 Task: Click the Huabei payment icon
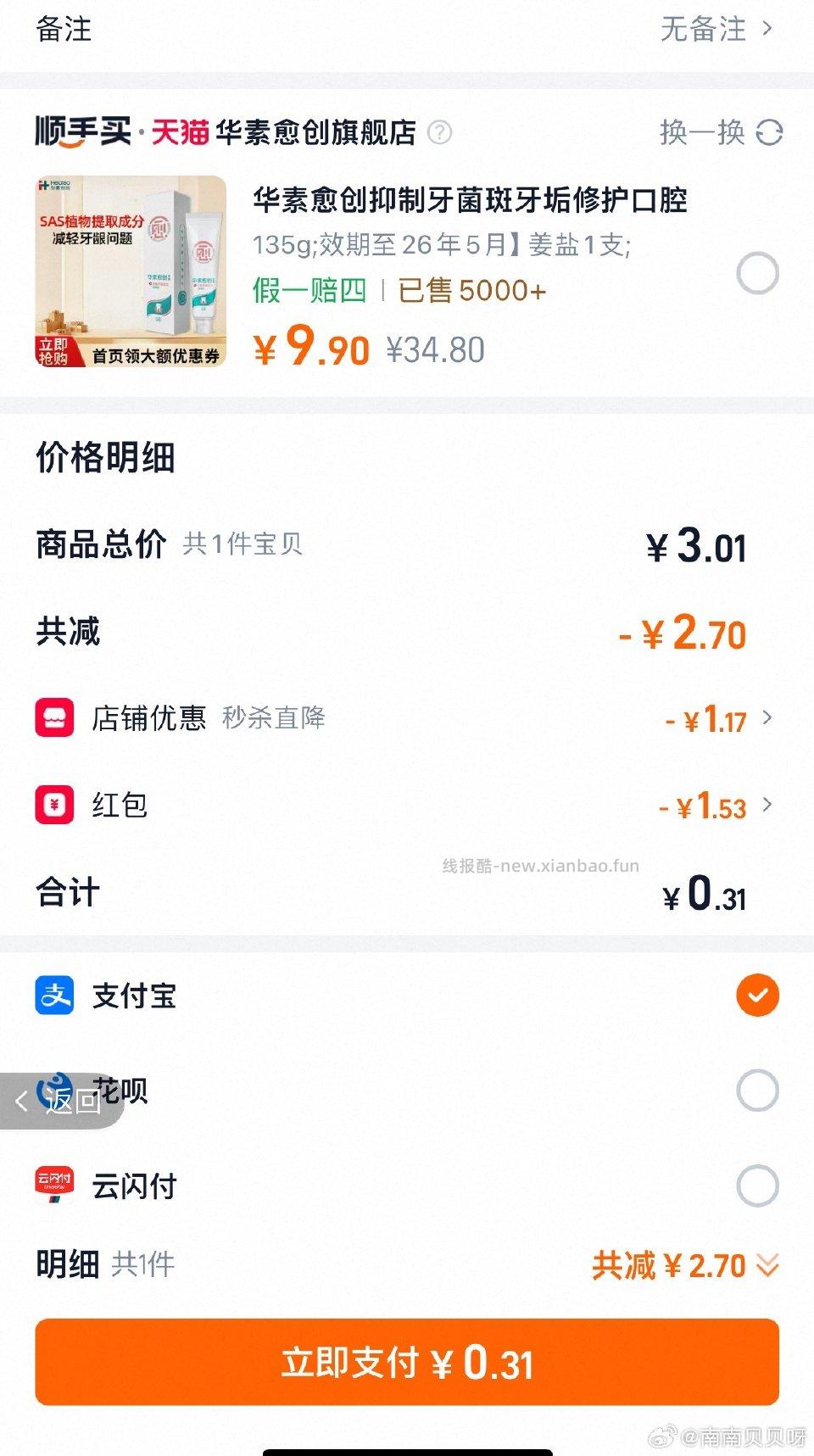click(x=53, y=1092)
